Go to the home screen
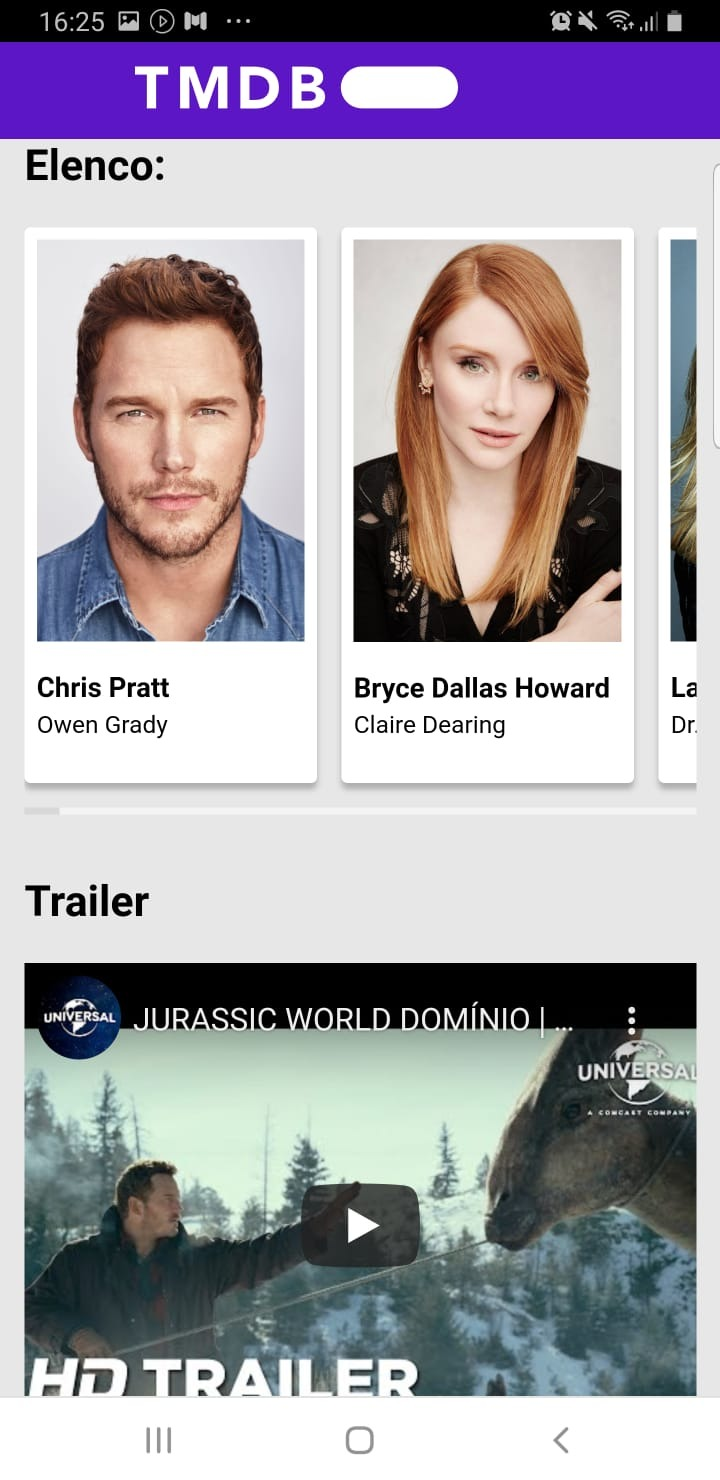720x1480 pixels. pos(359,1440)
